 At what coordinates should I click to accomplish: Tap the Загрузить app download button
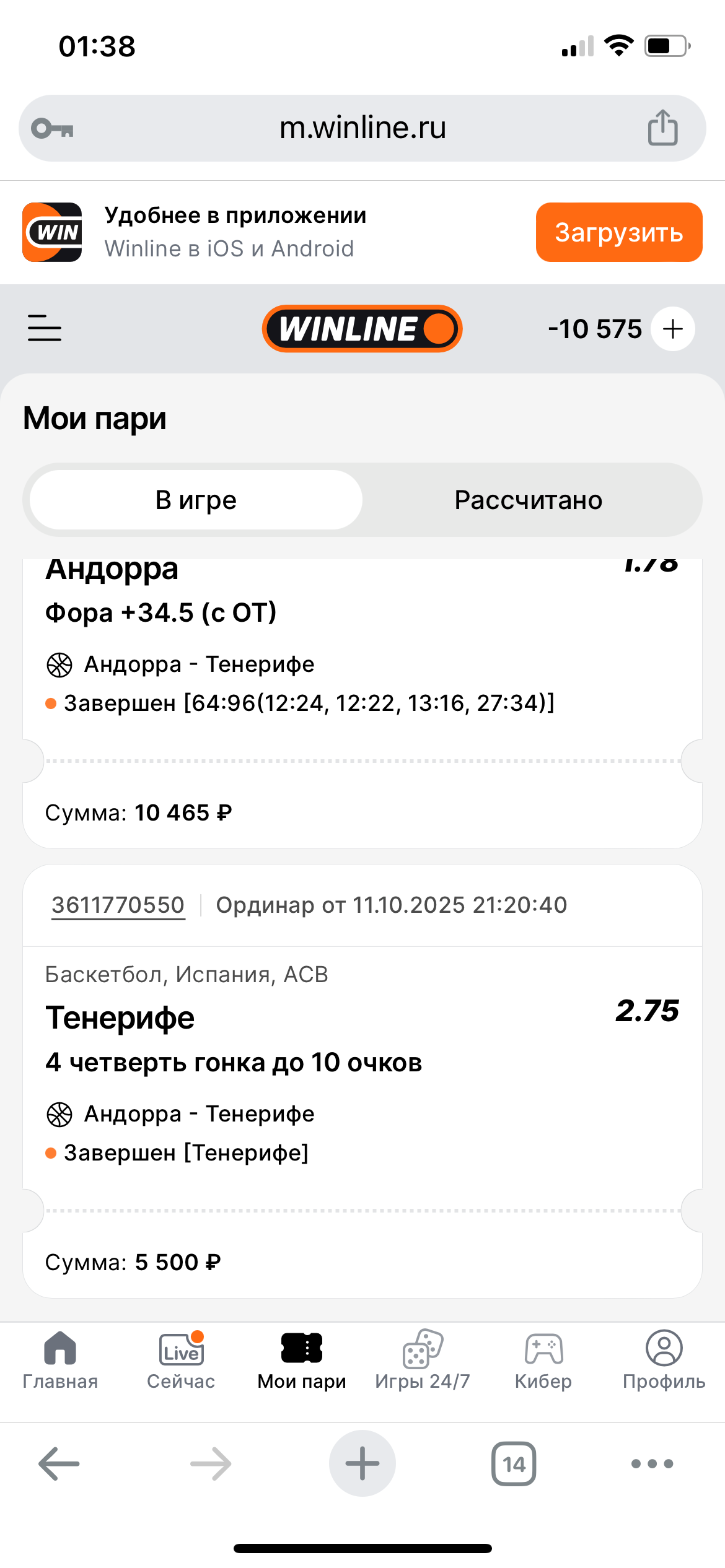pos(618,232)
